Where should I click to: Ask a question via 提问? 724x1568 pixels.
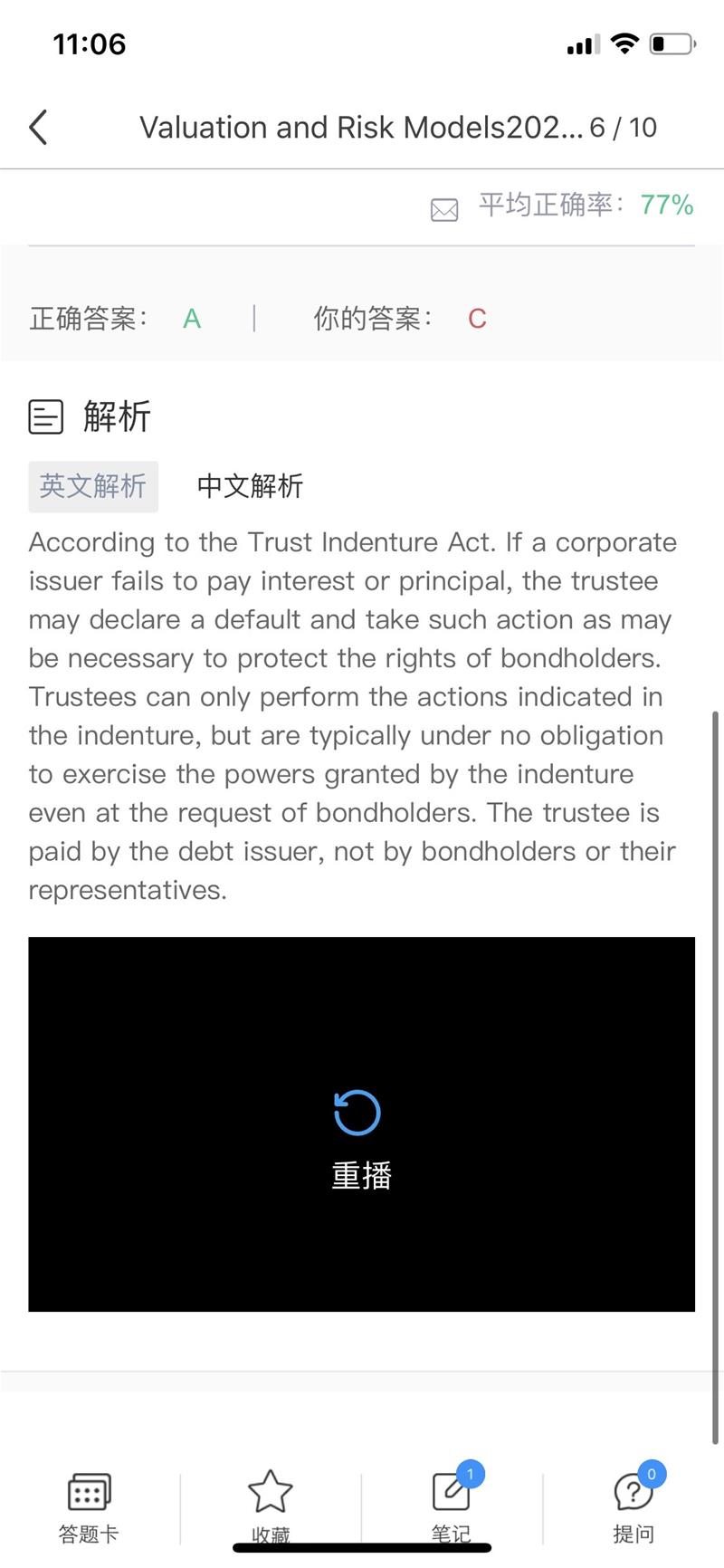[633, 1504]
